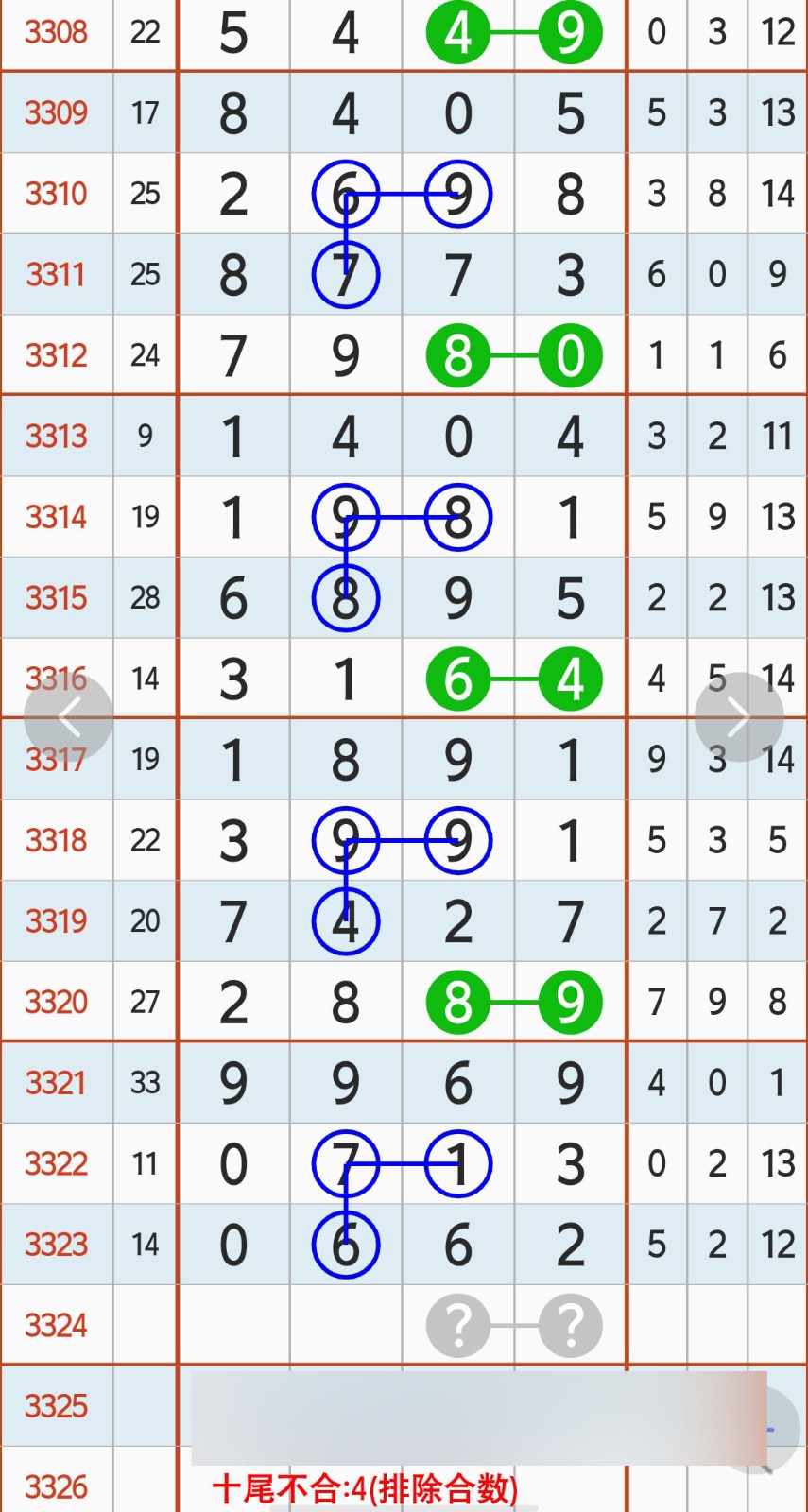Expand the previous page with the left chevron
Viewport: 808px width, 1512px height.
tap(68, 715)
